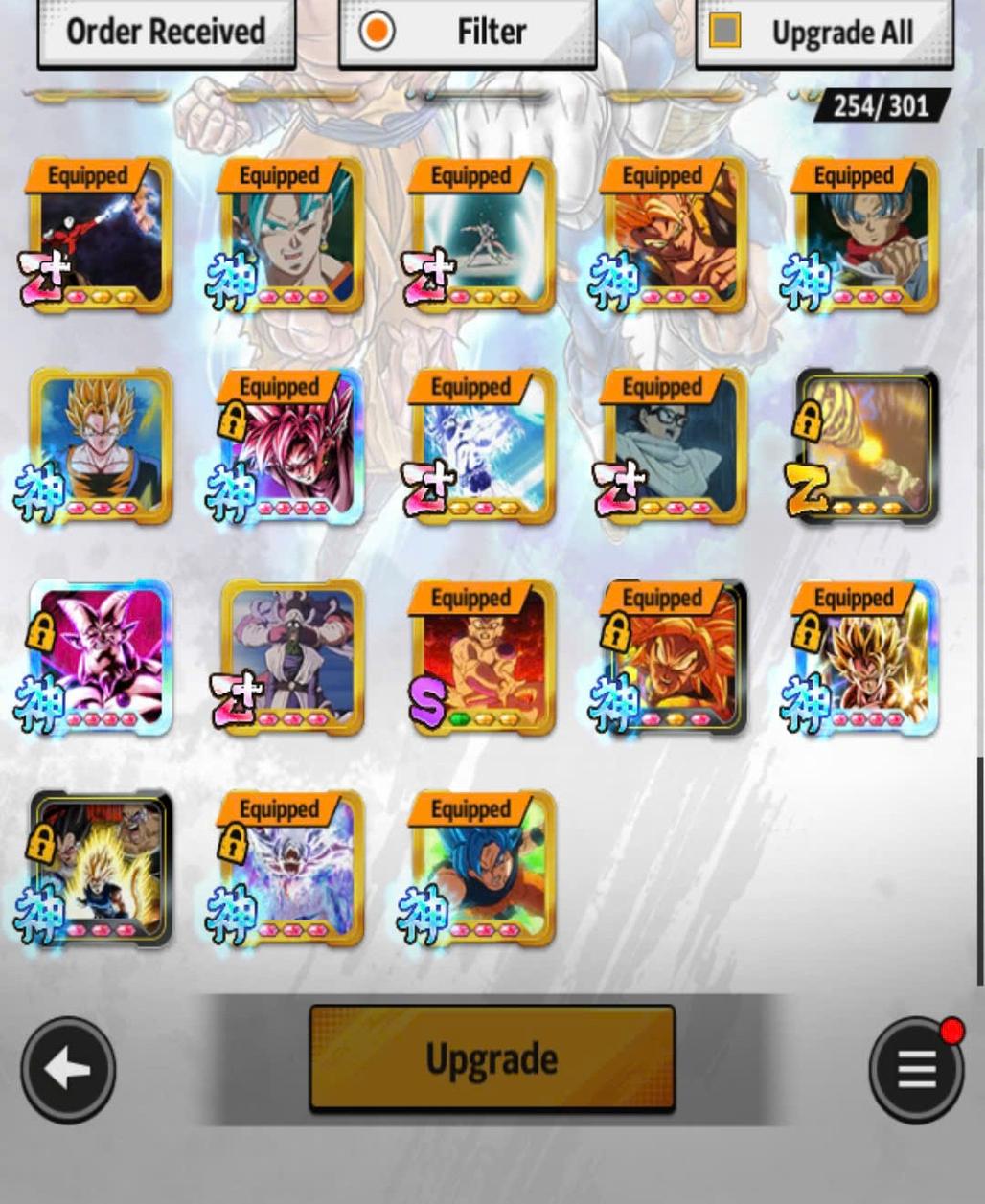Select the locked Vegeta and Nappa equipment
This screenshot has height=1204, width=985.
pos(101,870)
